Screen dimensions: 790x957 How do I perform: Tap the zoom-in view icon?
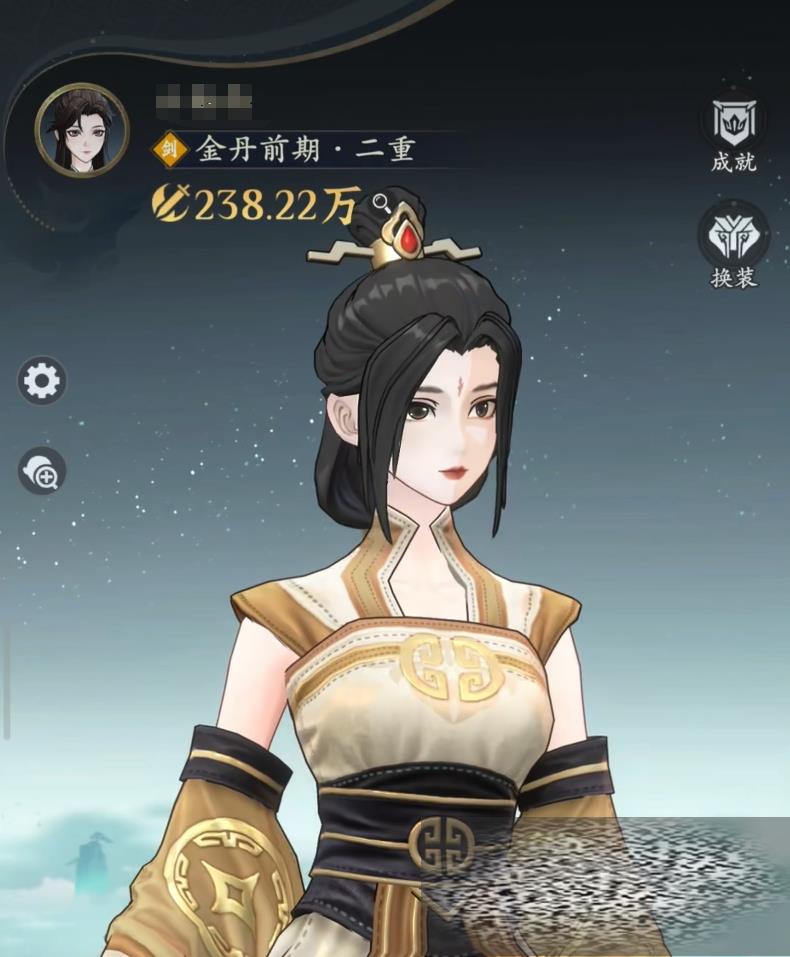coord(43,471)
